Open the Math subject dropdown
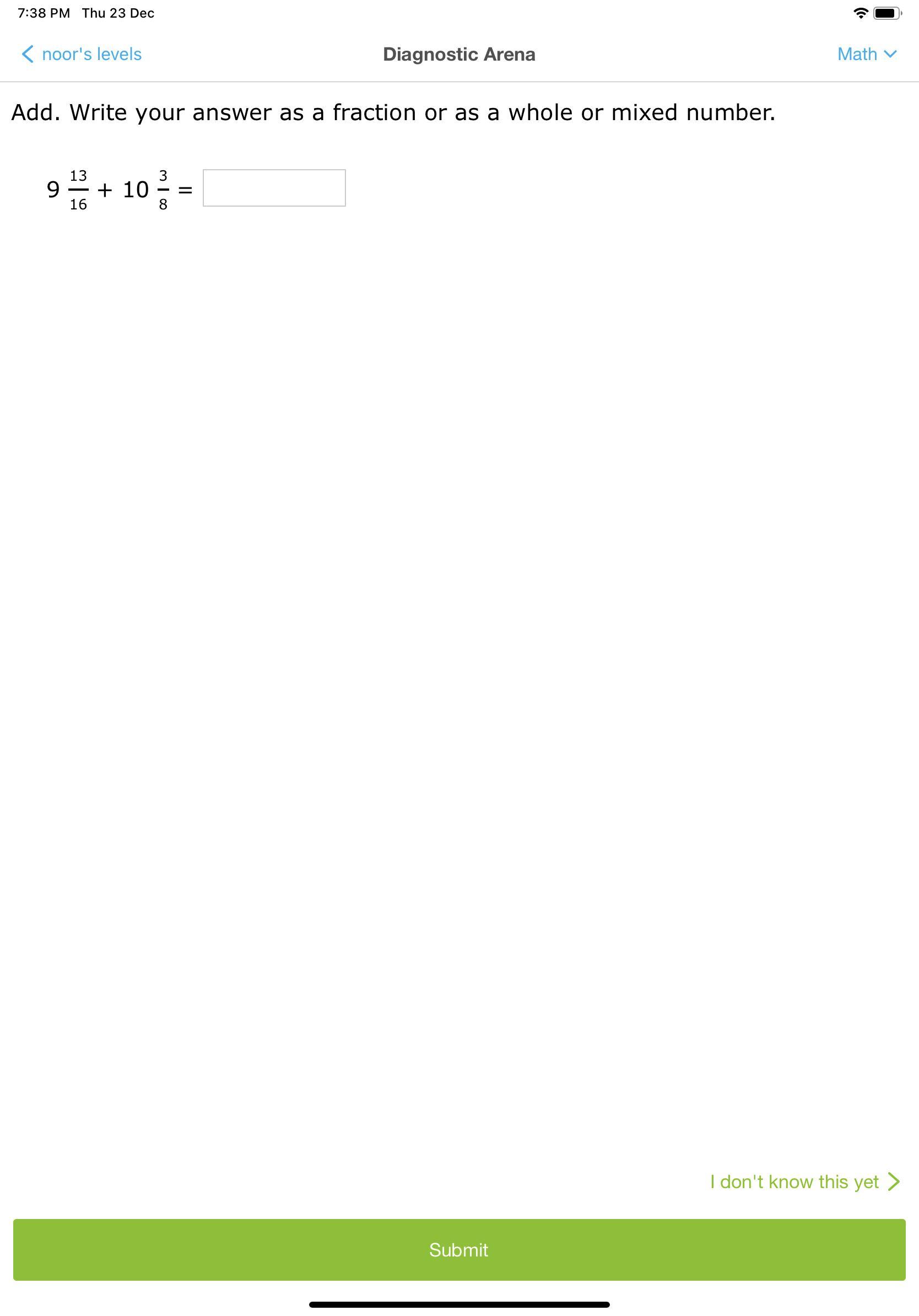Screen dimensions: 919x1316 tap(866, 55)
